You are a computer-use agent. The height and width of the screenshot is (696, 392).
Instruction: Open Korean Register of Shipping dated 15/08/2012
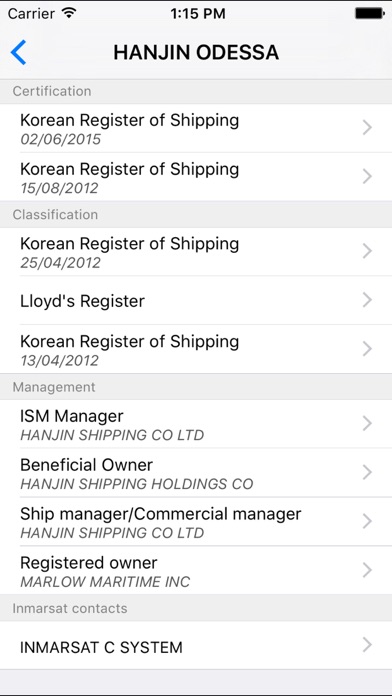tap(196, 177)
